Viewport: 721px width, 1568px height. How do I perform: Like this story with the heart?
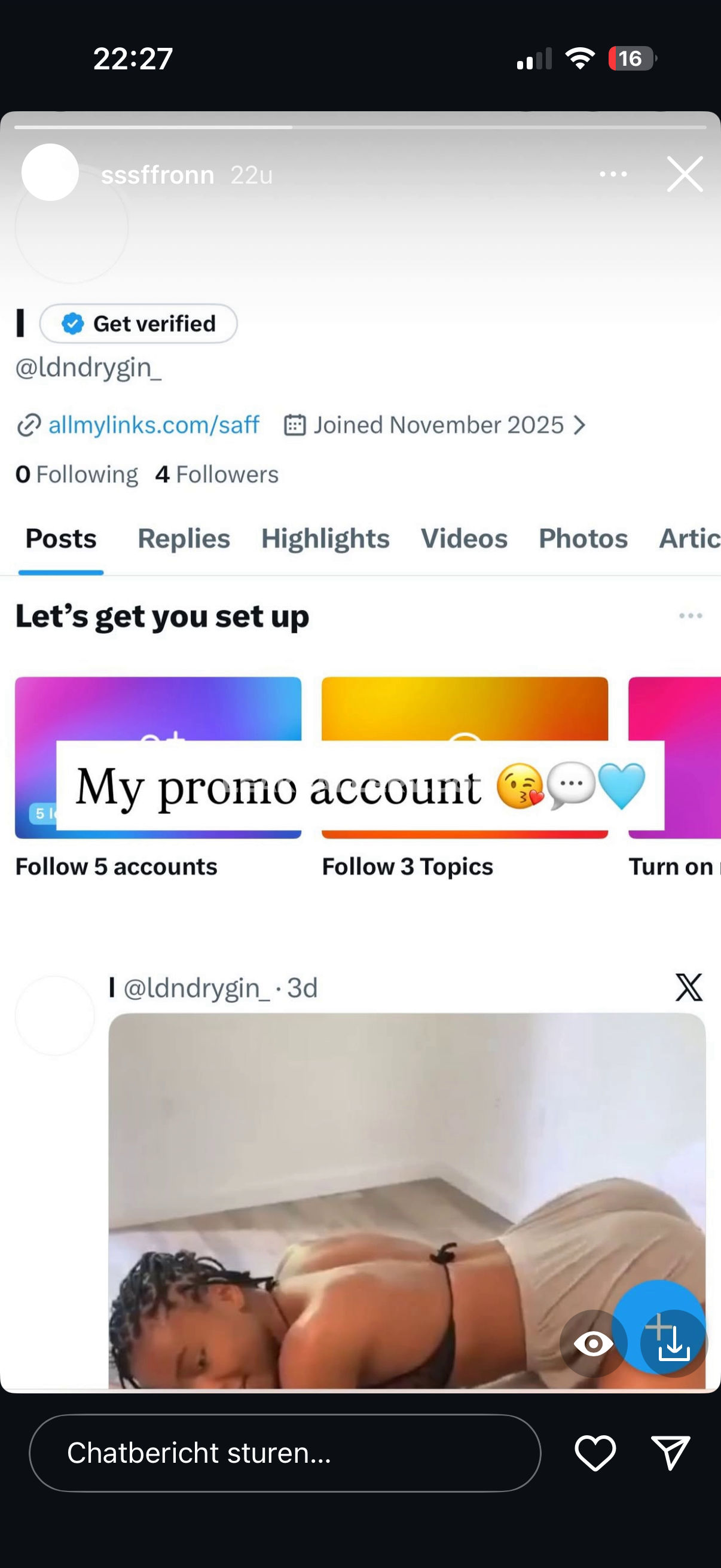pyautogui.click(x=594, y=1453)
